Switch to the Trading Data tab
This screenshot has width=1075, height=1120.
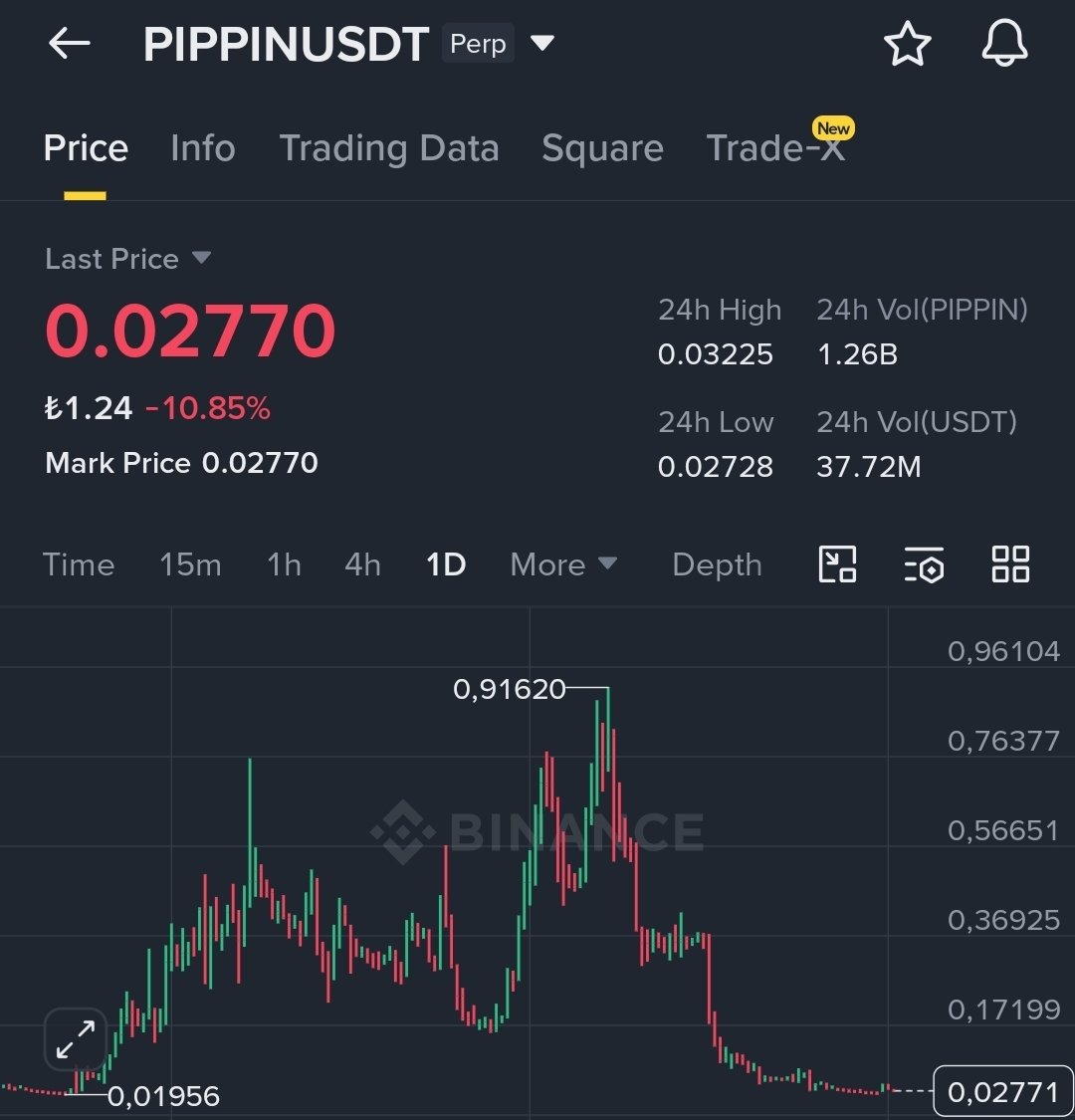(389, 148)
